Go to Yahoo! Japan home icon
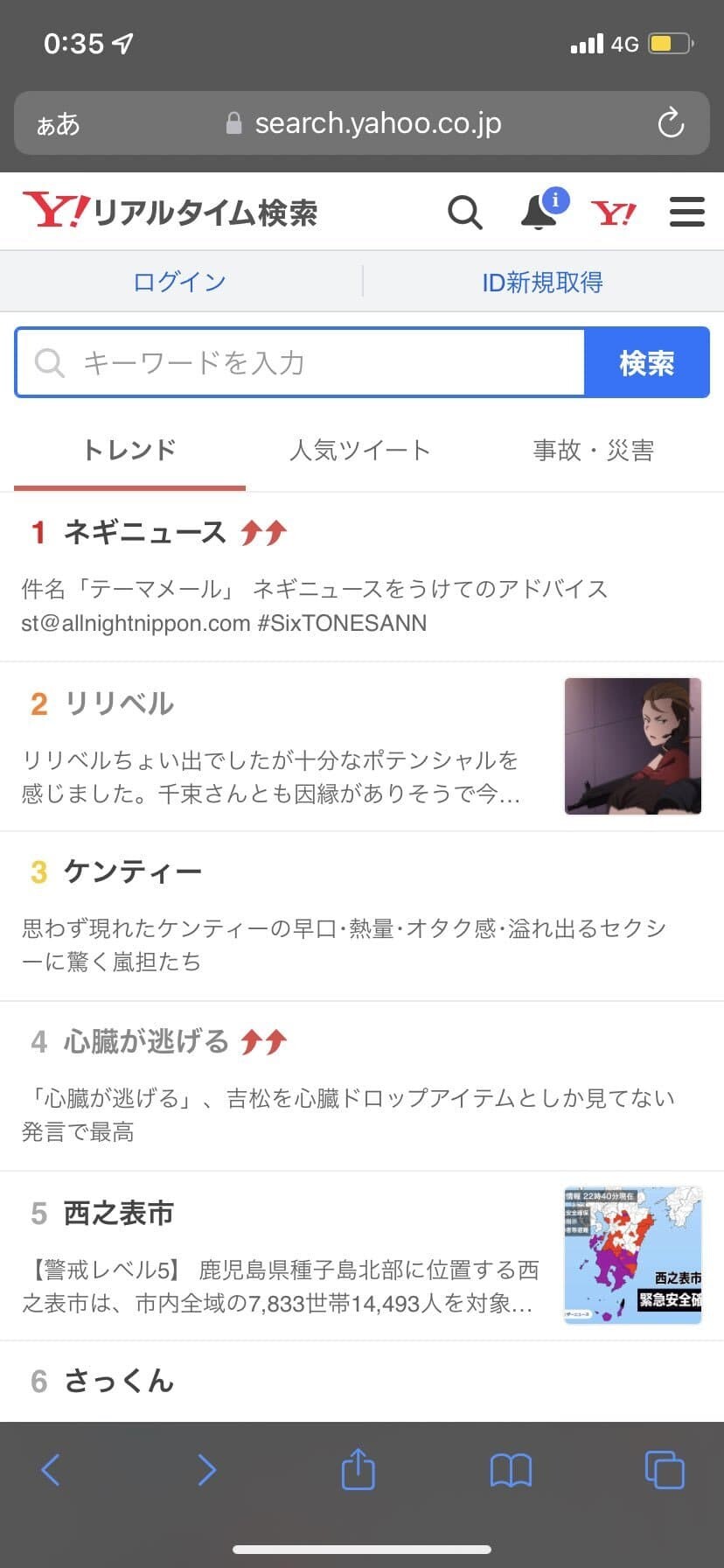This screenshot has width=724, height=1568. tap(613, 212)
